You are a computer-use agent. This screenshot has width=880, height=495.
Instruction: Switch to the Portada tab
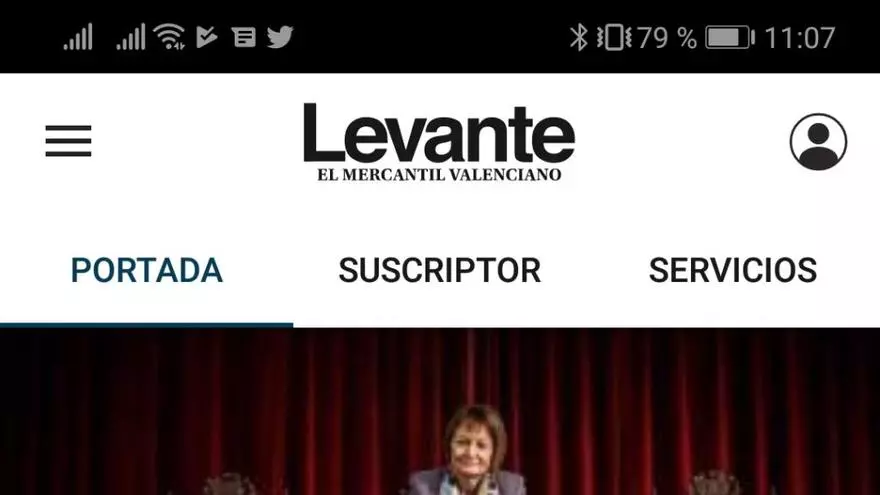146,270
